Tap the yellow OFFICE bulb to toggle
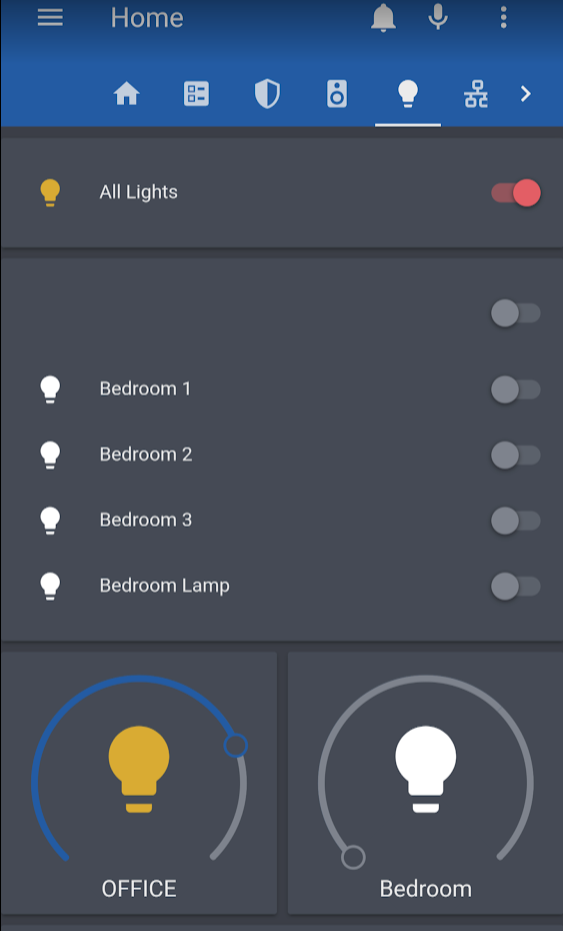Image resolution: width=563 pixels, height=931 pixels. 138,768
